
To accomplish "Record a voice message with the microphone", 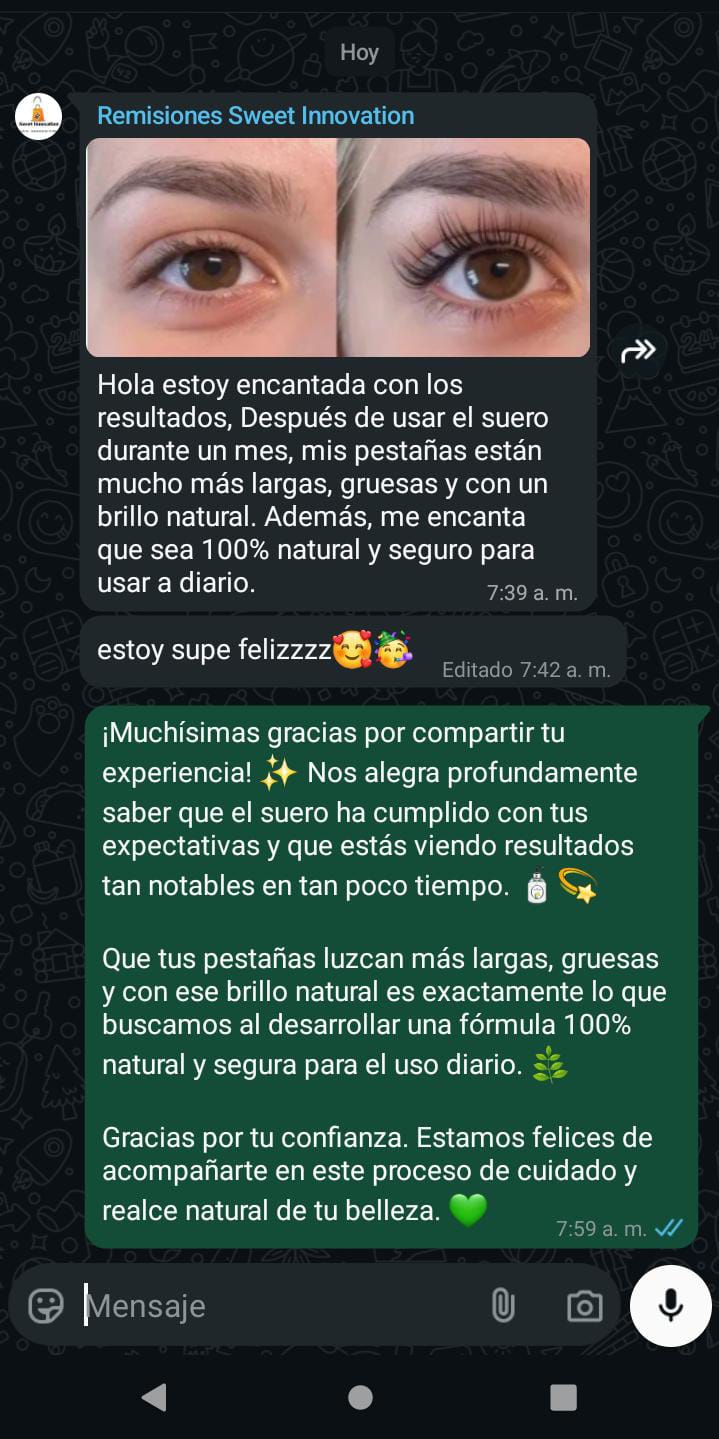I will [671, 1305].
